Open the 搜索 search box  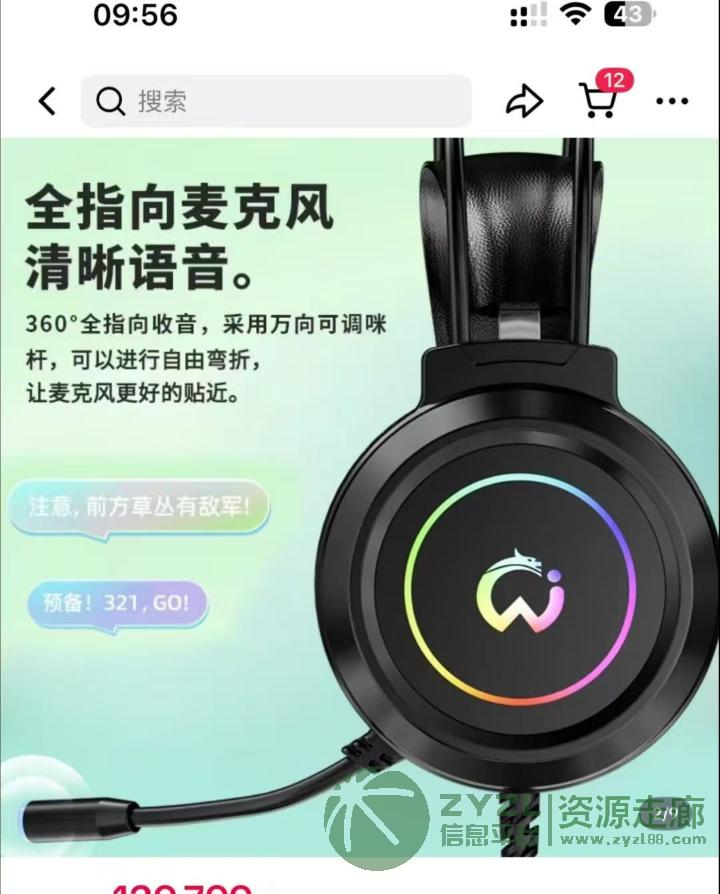[x=275, y=101]
